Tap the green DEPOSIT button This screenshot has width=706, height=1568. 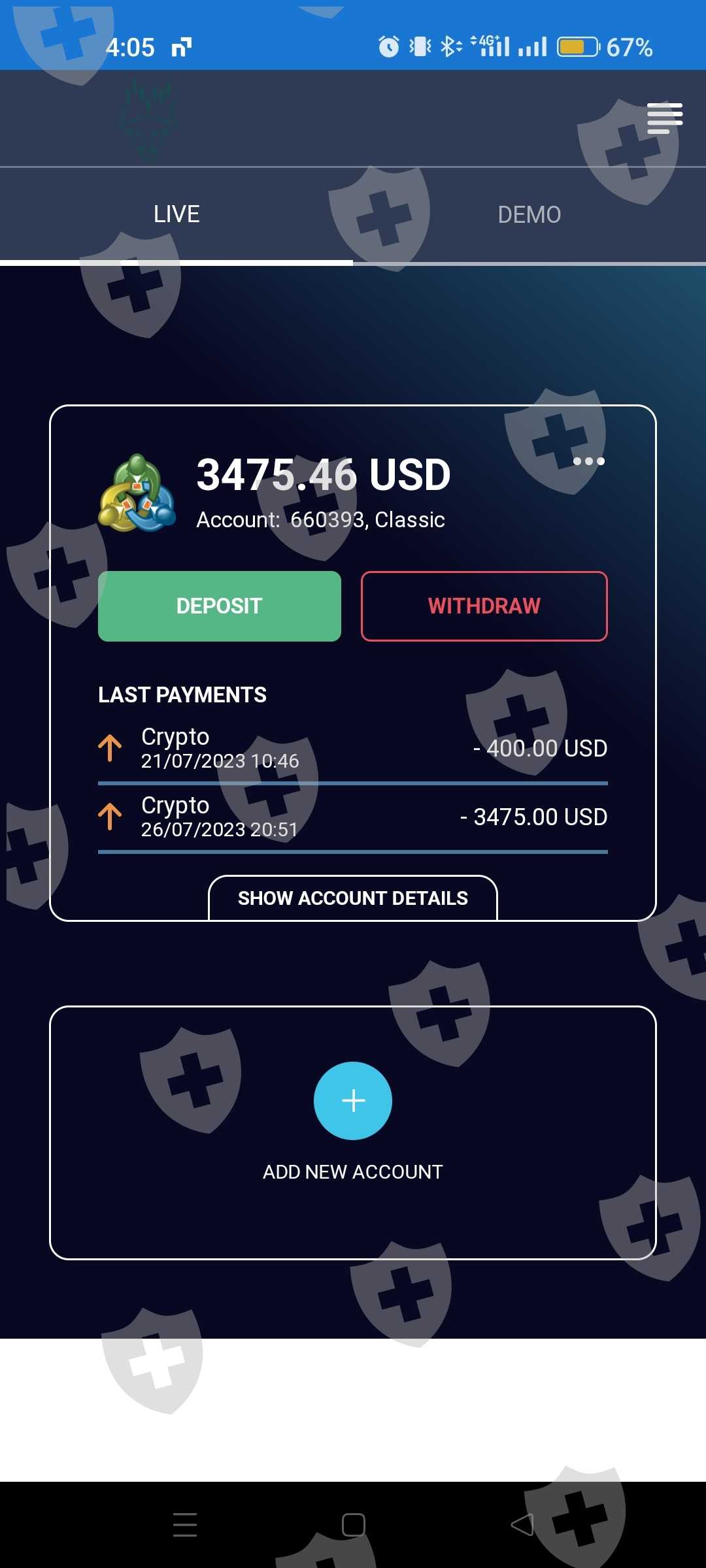pyautogui.click(x=220, y=606)
